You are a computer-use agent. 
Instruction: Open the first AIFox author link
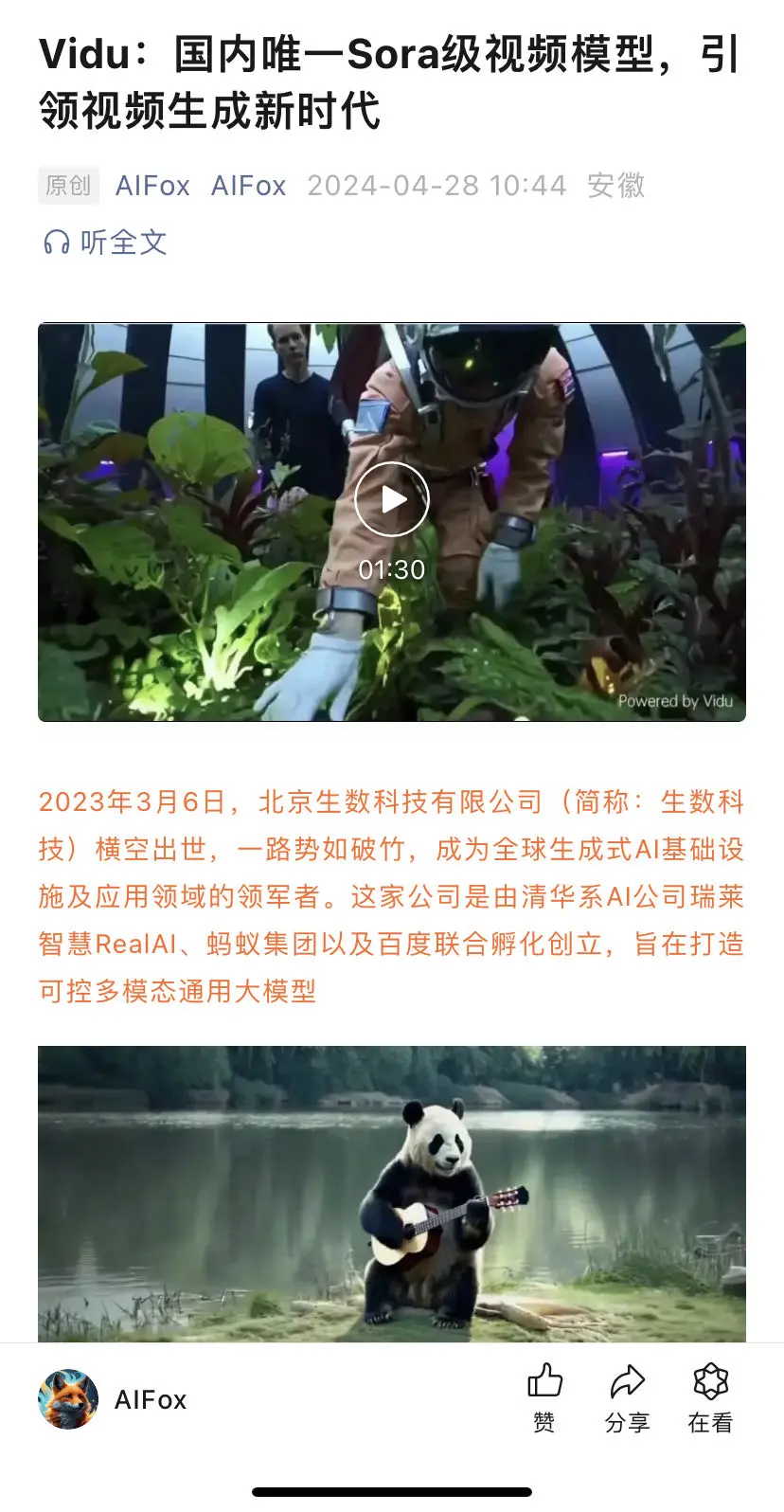(152, 186)
